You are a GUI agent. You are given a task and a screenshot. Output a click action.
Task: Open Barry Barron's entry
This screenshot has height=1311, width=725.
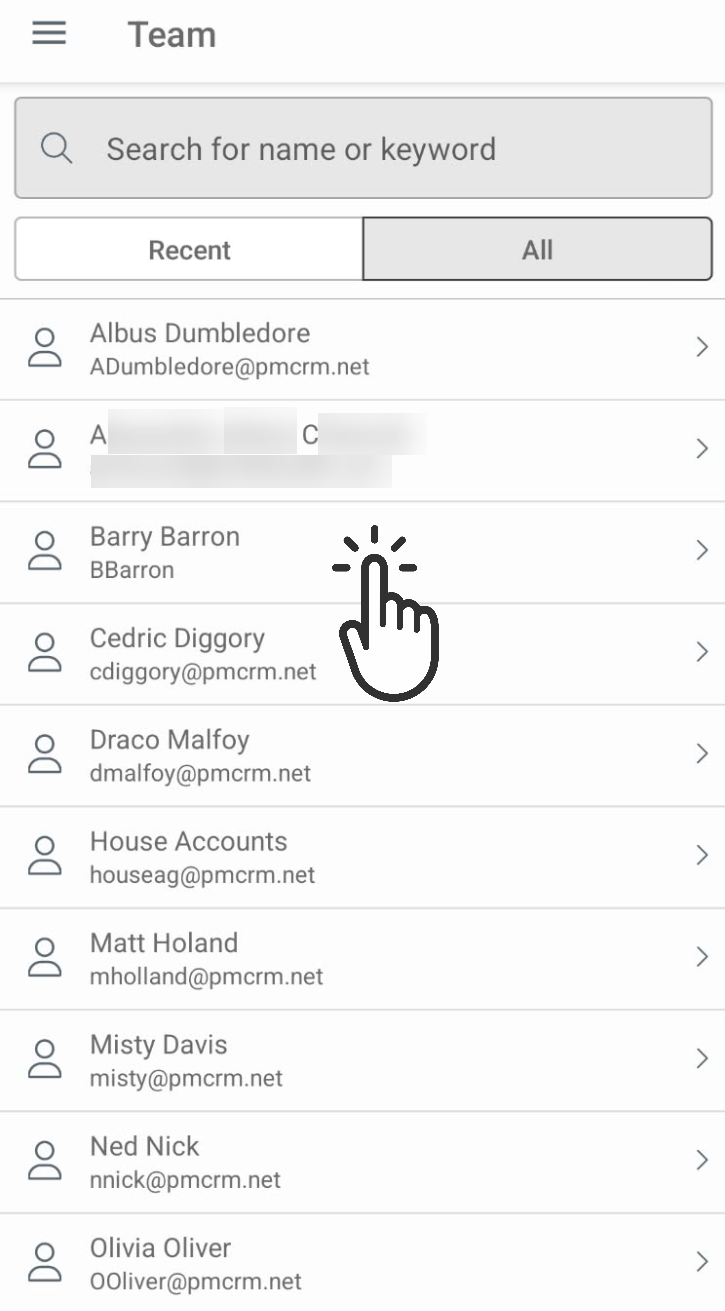(x=362, y=552)
